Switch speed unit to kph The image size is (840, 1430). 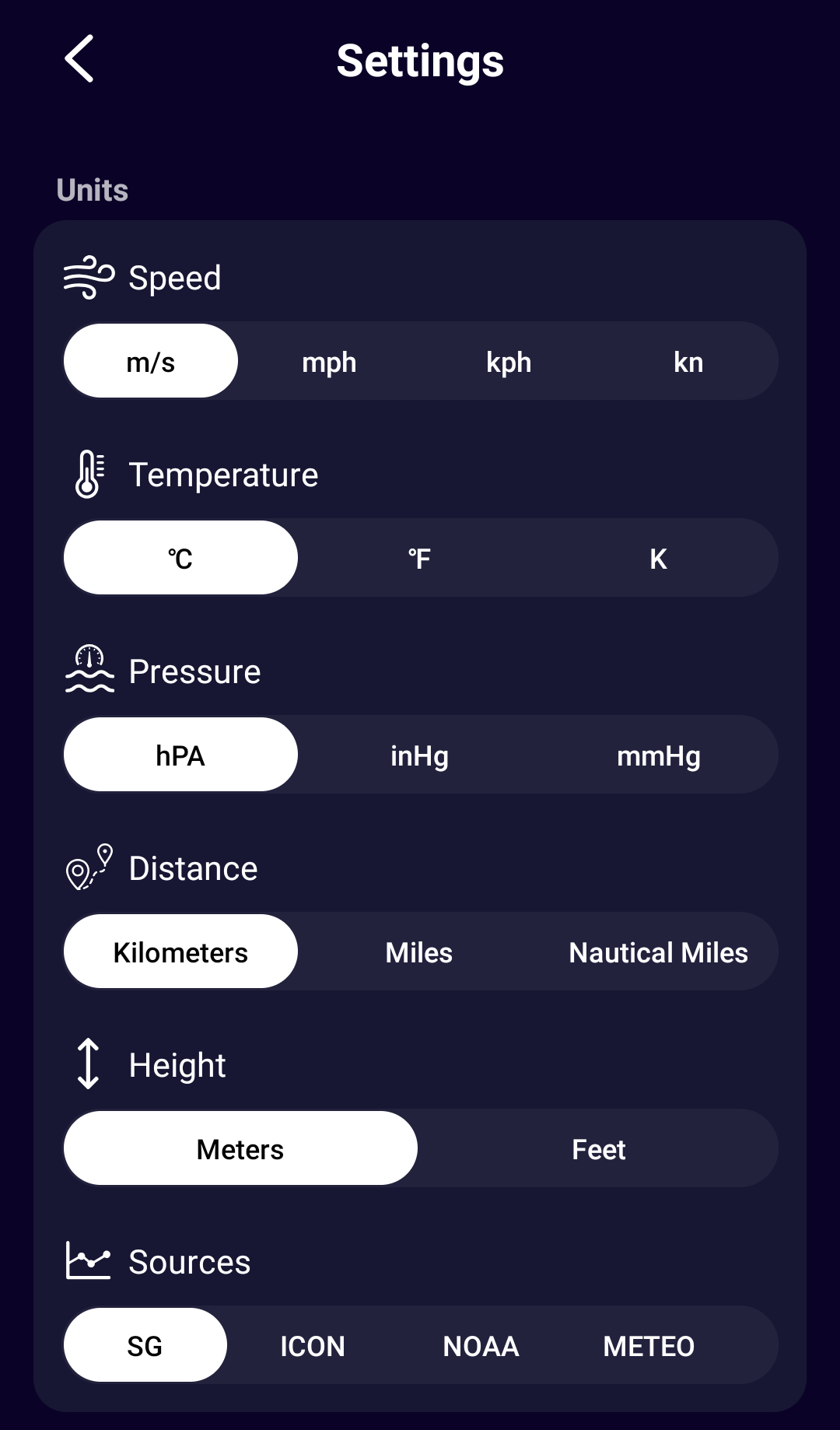(x=509, y=362)
